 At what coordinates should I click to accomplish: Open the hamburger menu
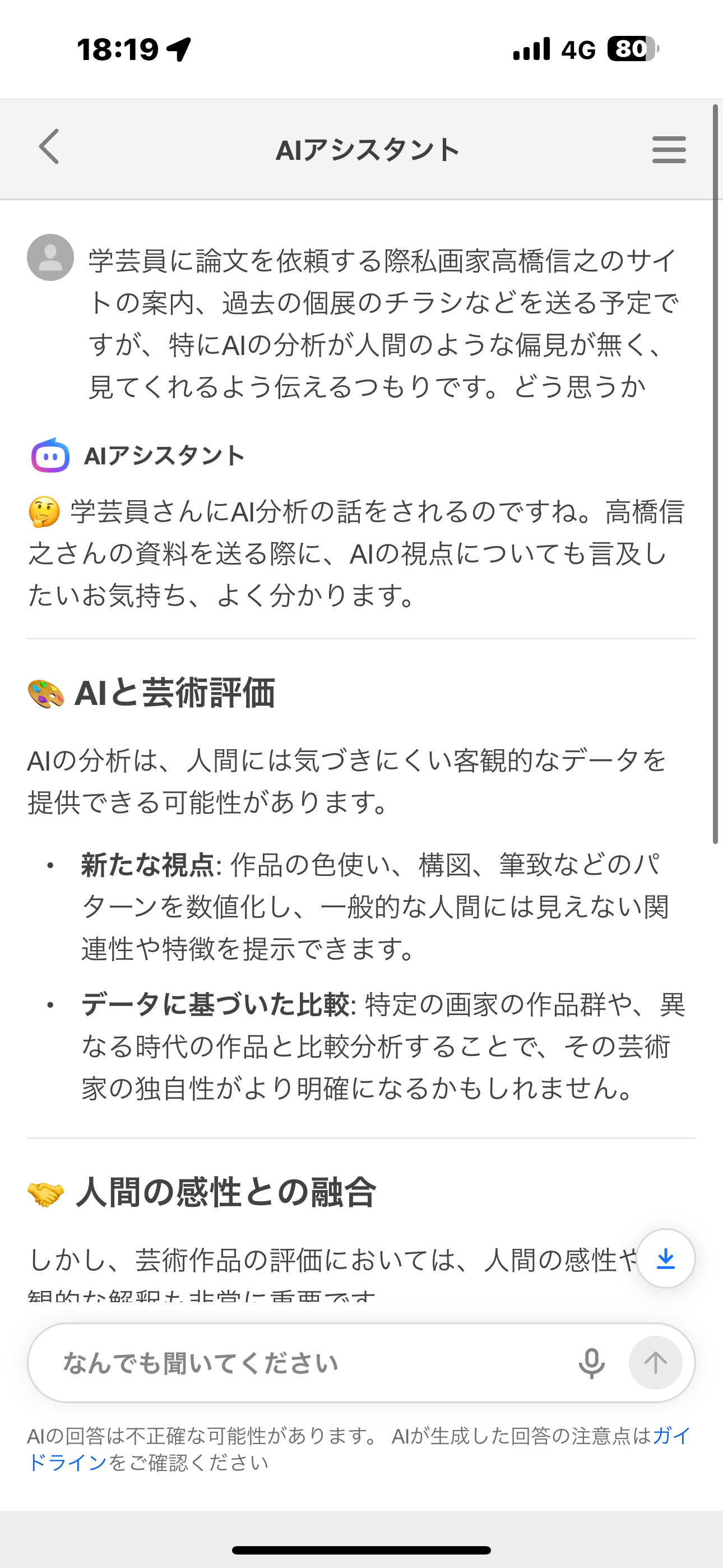(x=669, y=150)
